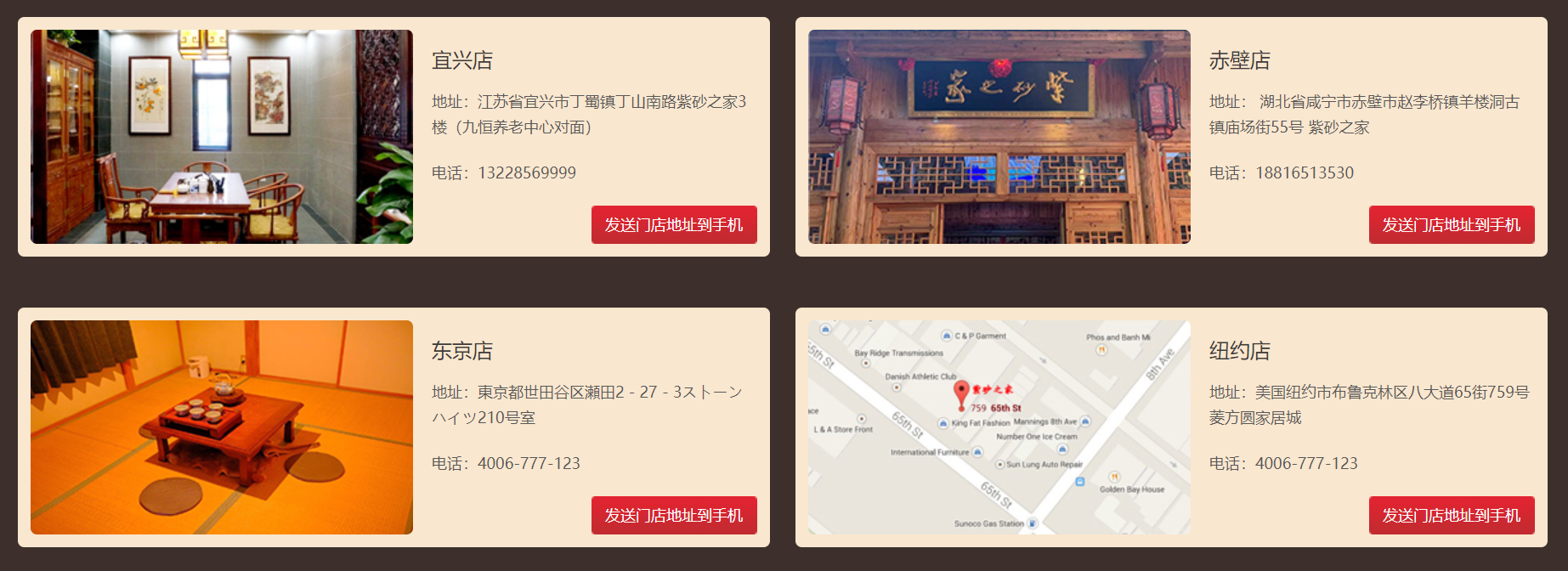This screenshot has width=1568, height=571.
Task: Open the 东京店 tea room photo
Action: [x=222, y=427]
